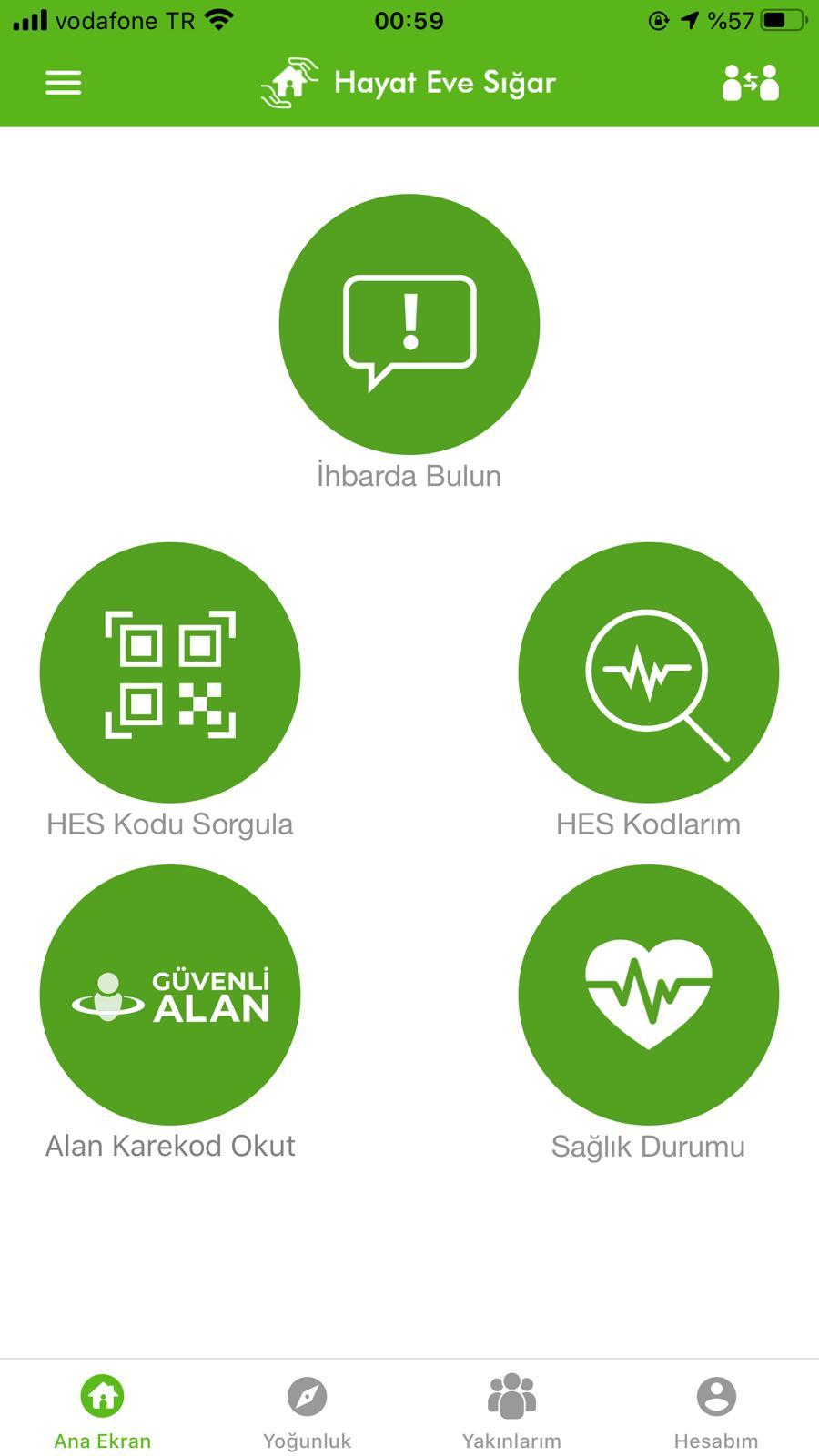Go to the Yakınlarım tab

[511, 1410]
